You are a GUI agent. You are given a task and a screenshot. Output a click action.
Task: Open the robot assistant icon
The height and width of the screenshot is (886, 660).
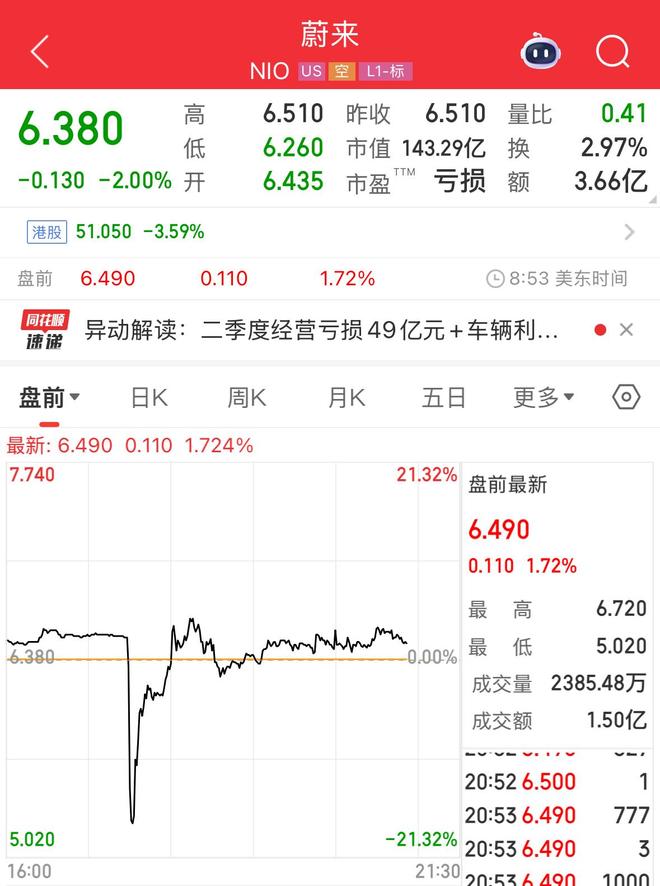(x=540, y=51)
